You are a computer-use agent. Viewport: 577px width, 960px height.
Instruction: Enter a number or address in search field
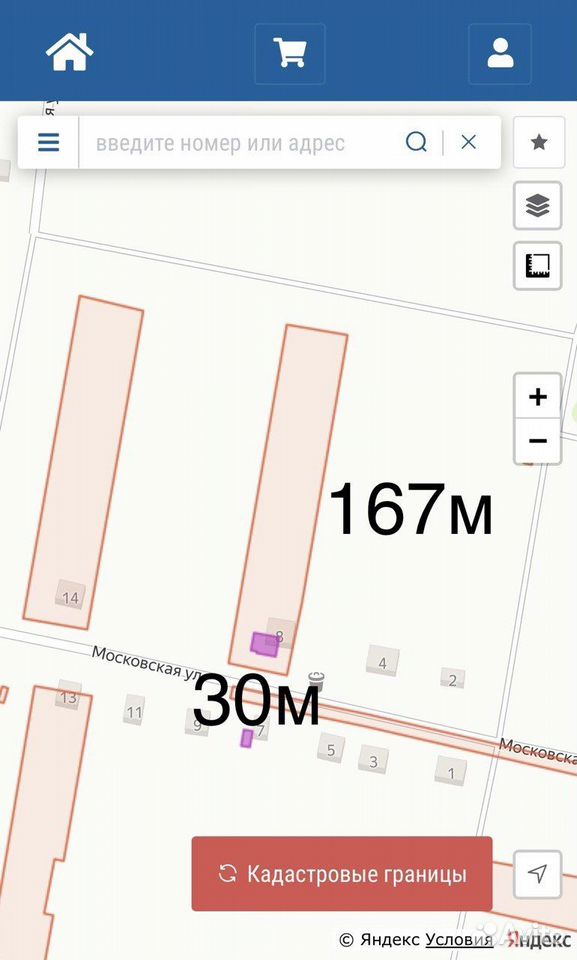pos(239,143)
